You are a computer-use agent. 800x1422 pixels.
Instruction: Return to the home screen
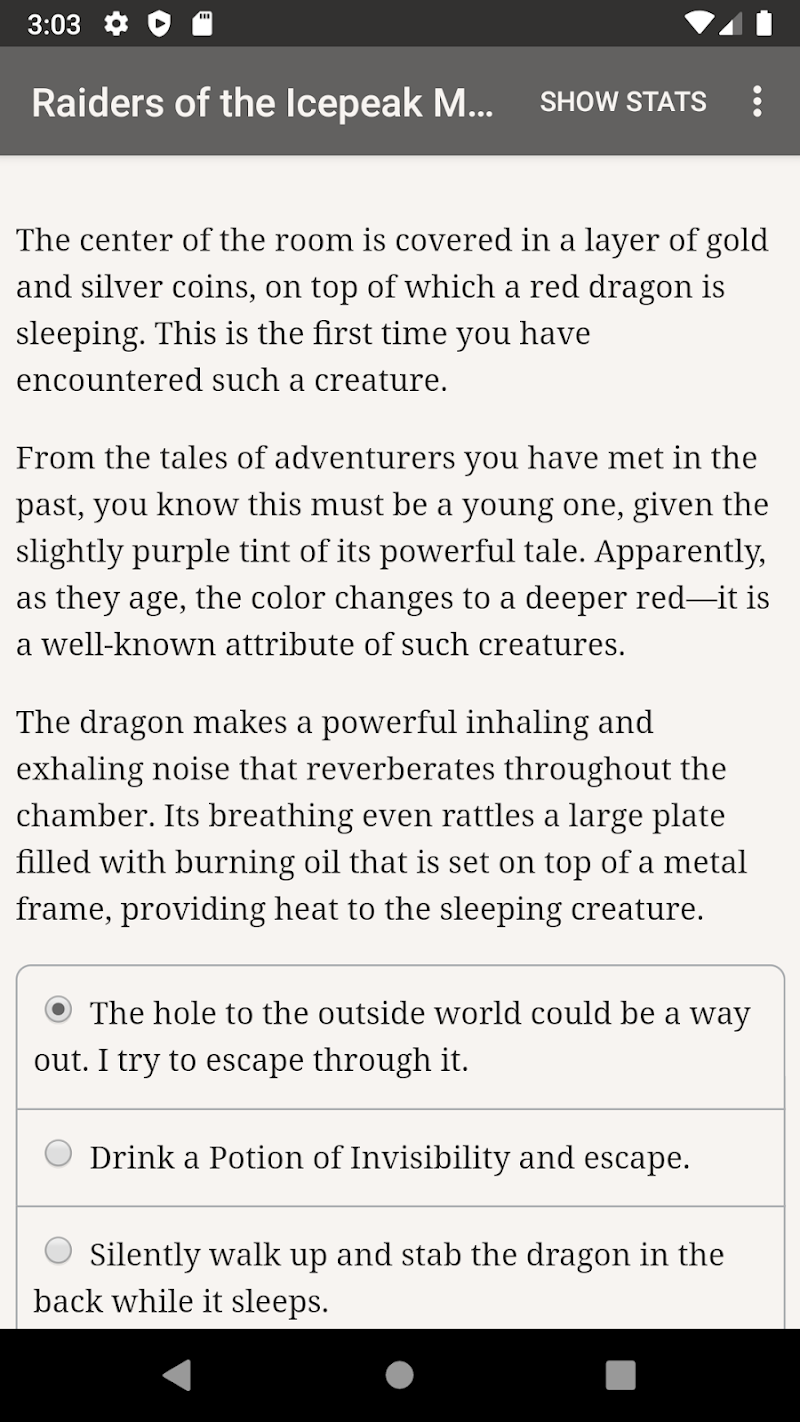click(x=400, y=1375)
